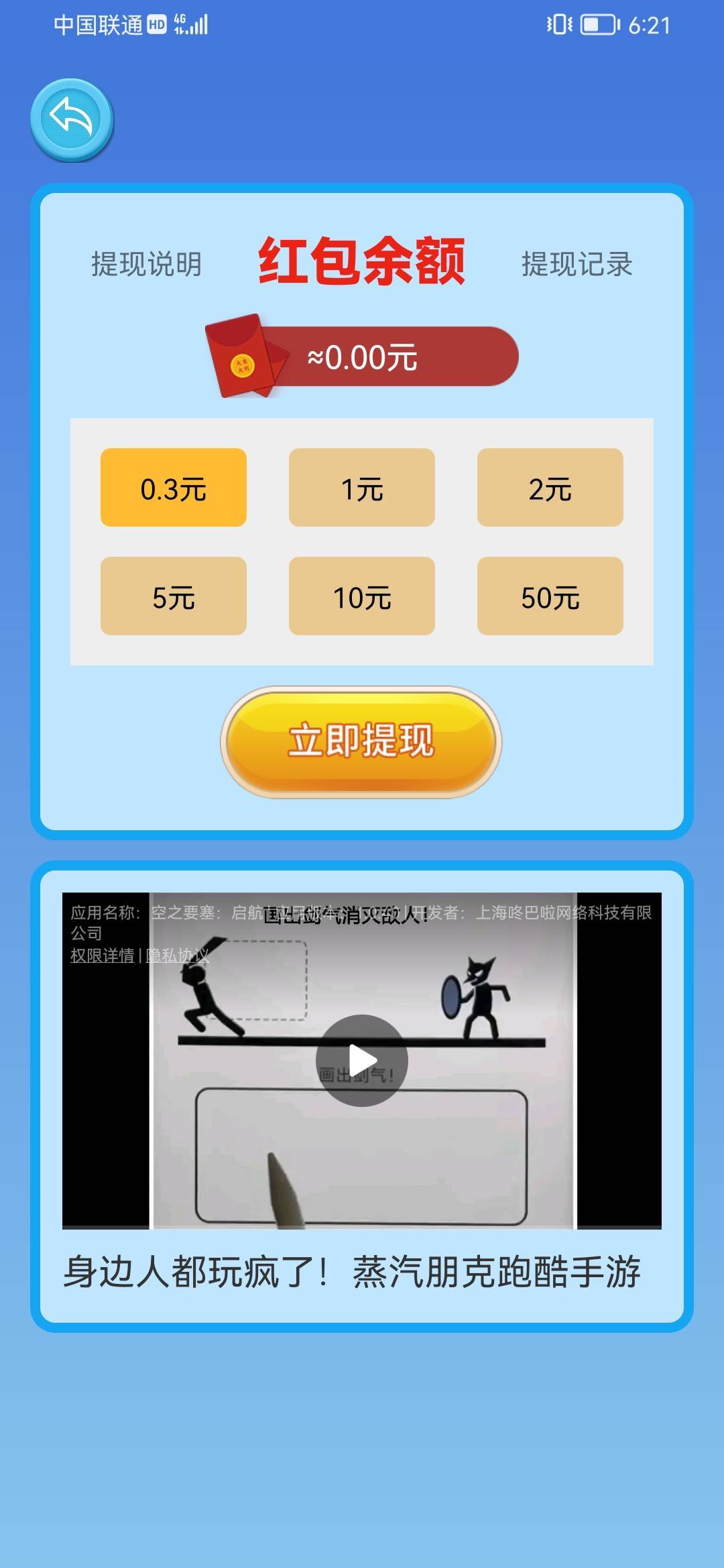
Task: Select the 0.3元 withdrawal amount
Action: [x=173, y=487]
